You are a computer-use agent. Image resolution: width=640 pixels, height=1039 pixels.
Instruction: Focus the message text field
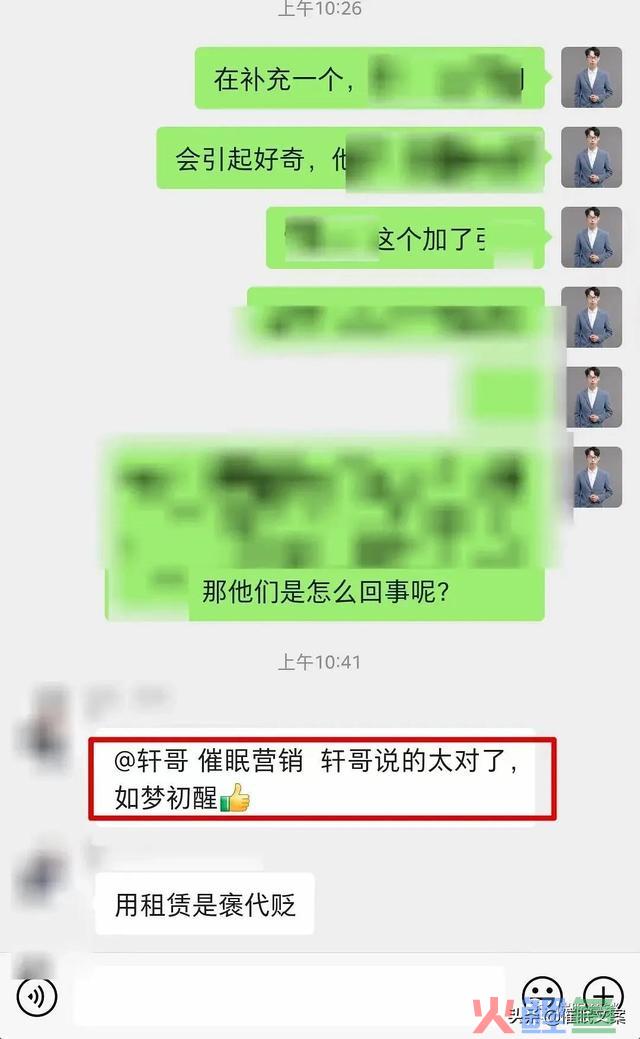pyautogui.click(x=288, y=996)
